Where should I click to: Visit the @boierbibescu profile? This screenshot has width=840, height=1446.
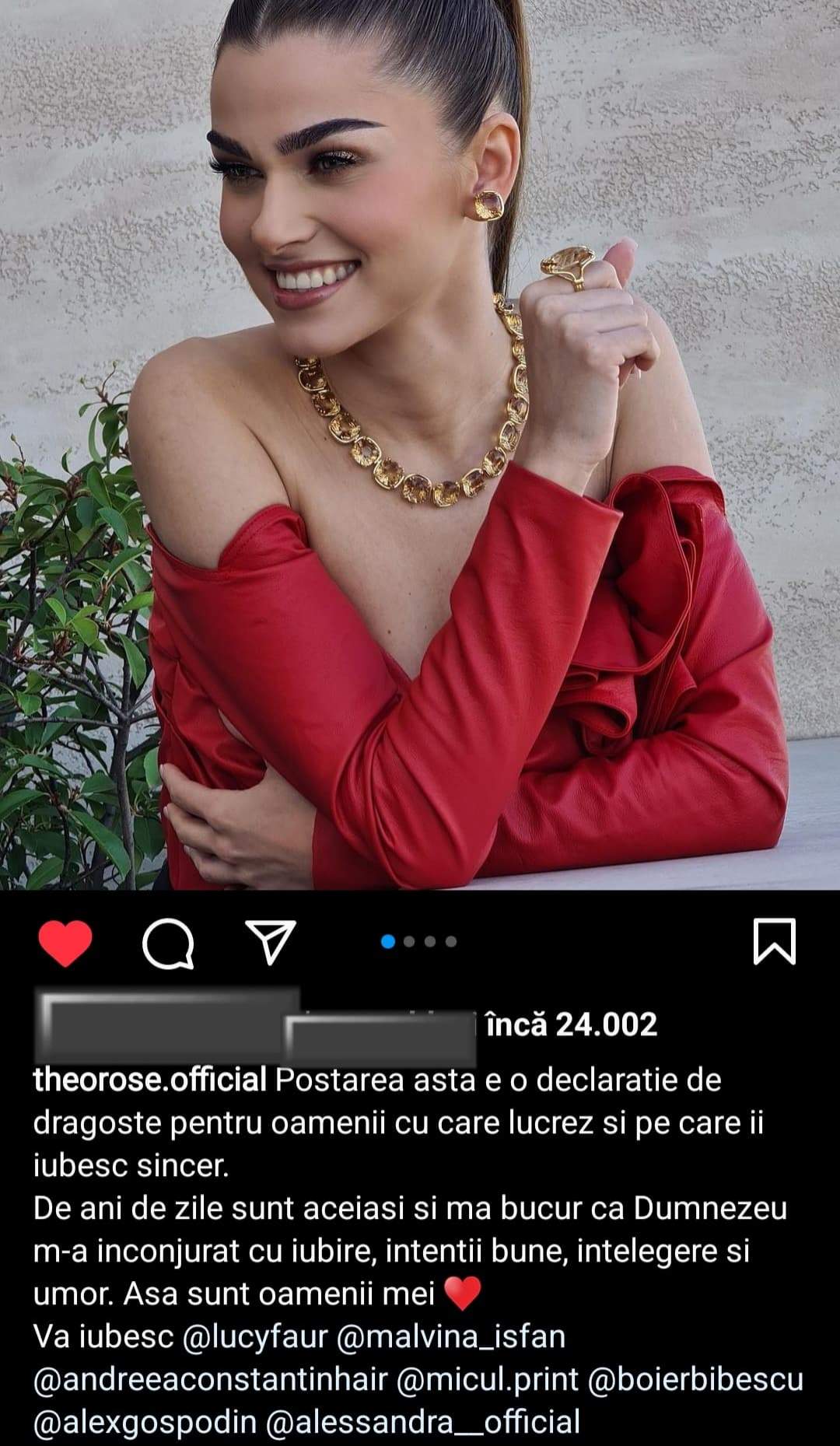click(x=695, y=1379)
